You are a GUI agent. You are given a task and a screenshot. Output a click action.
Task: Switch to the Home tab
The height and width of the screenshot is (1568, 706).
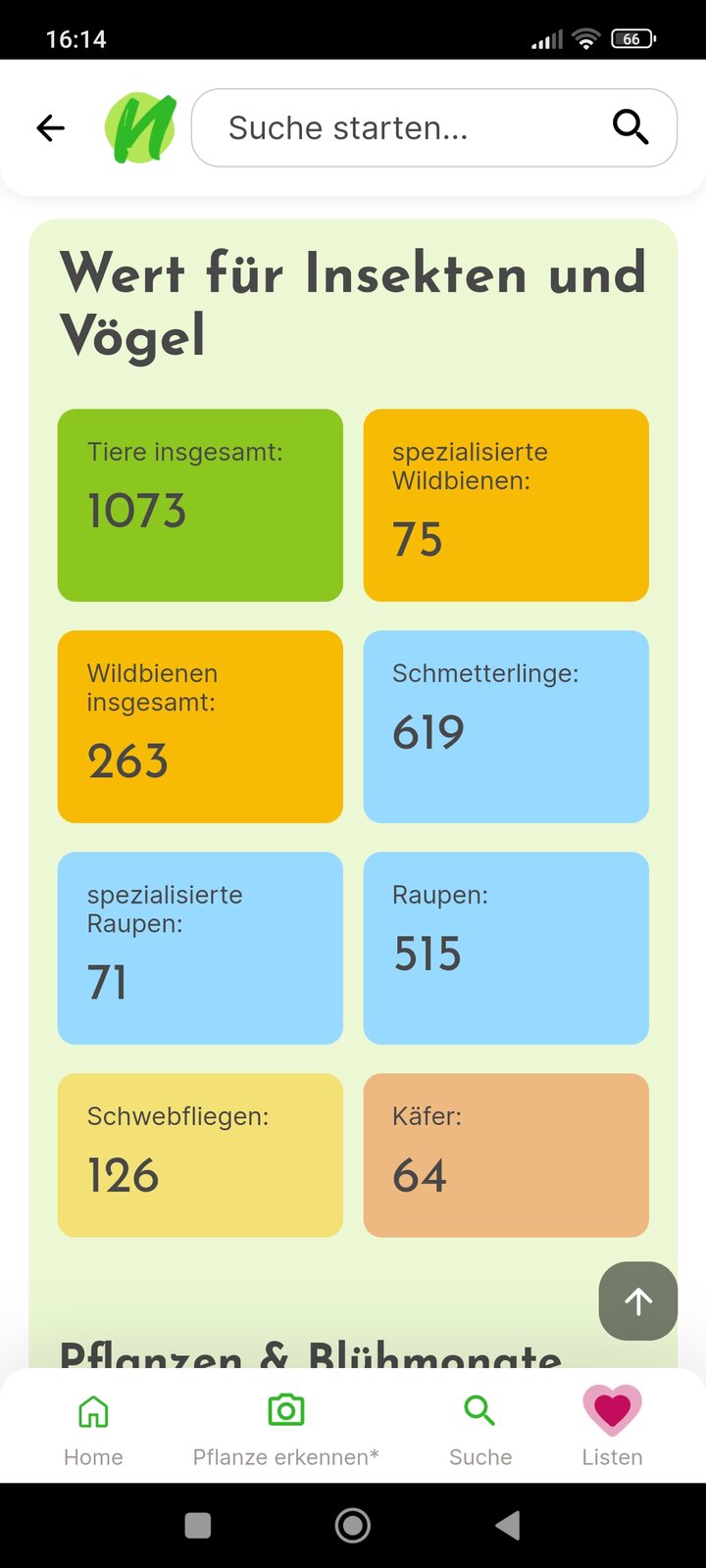(93, 1430)
